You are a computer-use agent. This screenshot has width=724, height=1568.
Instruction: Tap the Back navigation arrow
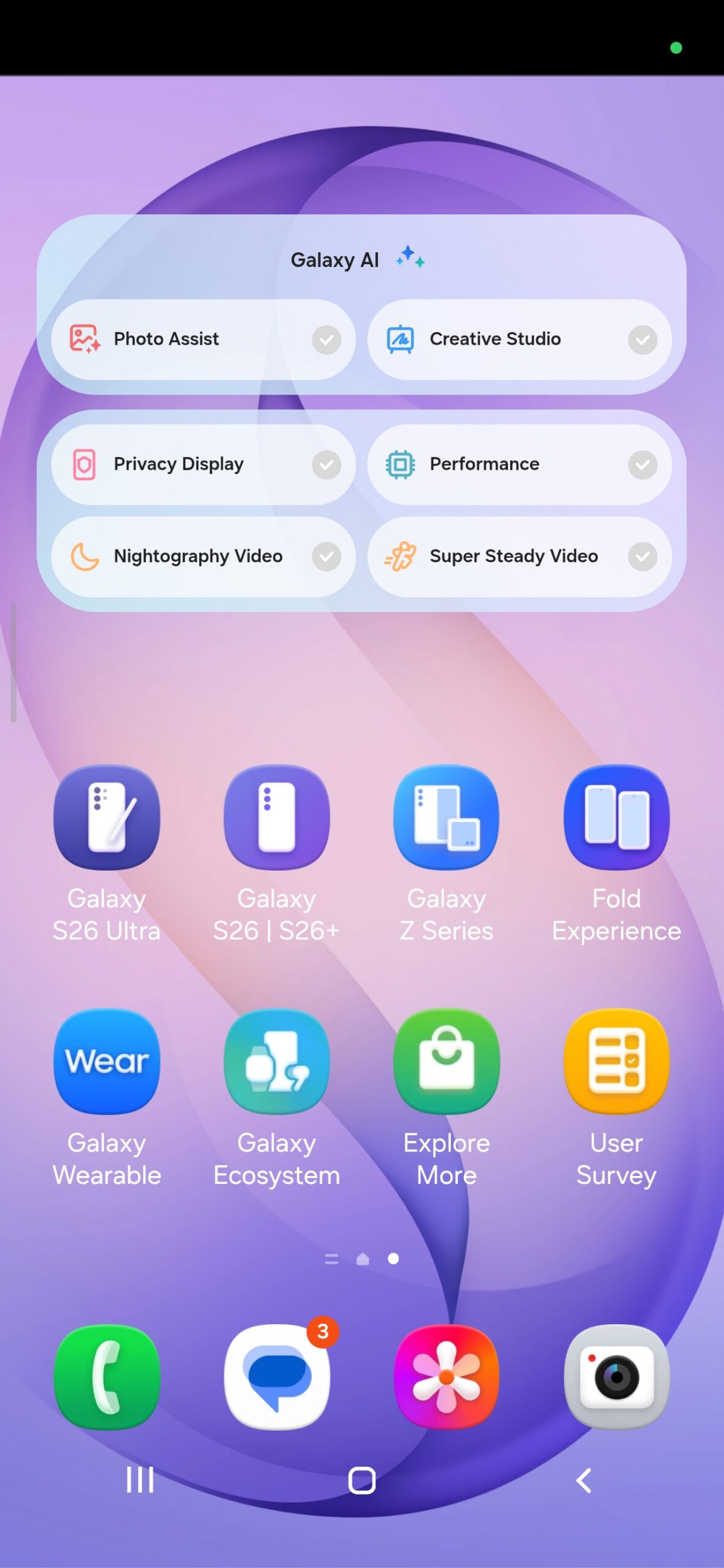click(583, 1480)
